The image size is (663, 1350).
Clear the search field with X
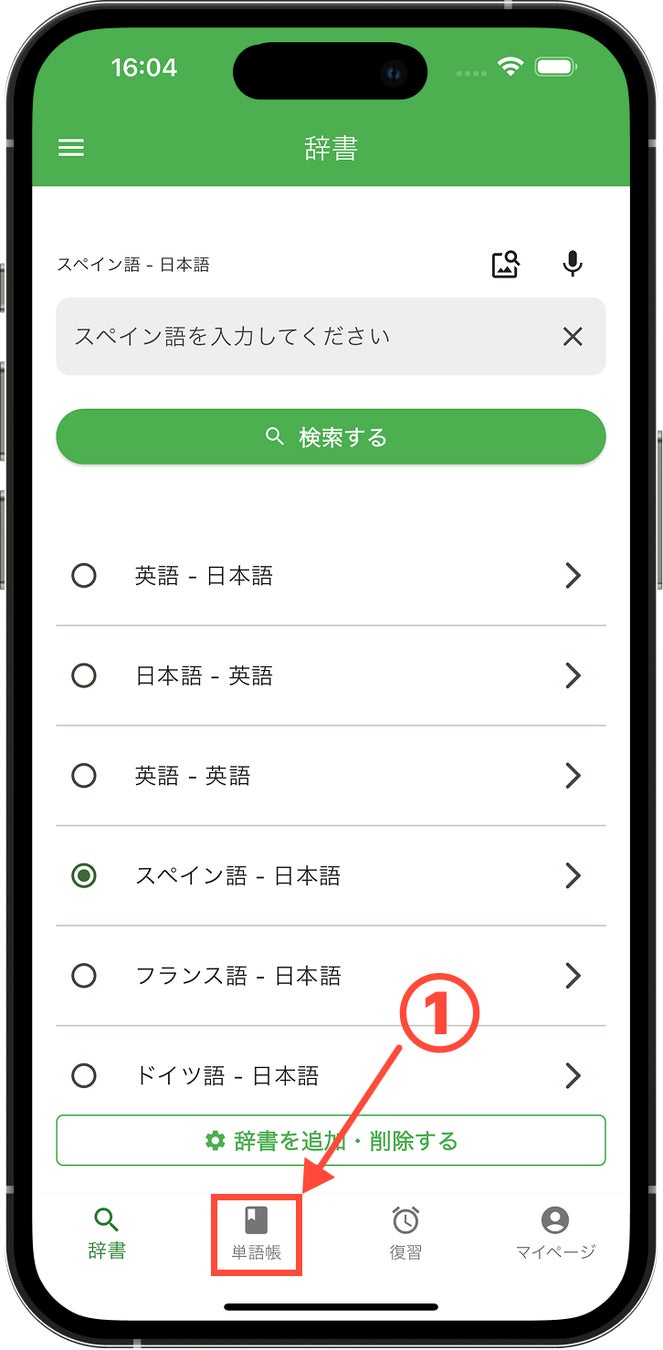[x=572, y=336]
